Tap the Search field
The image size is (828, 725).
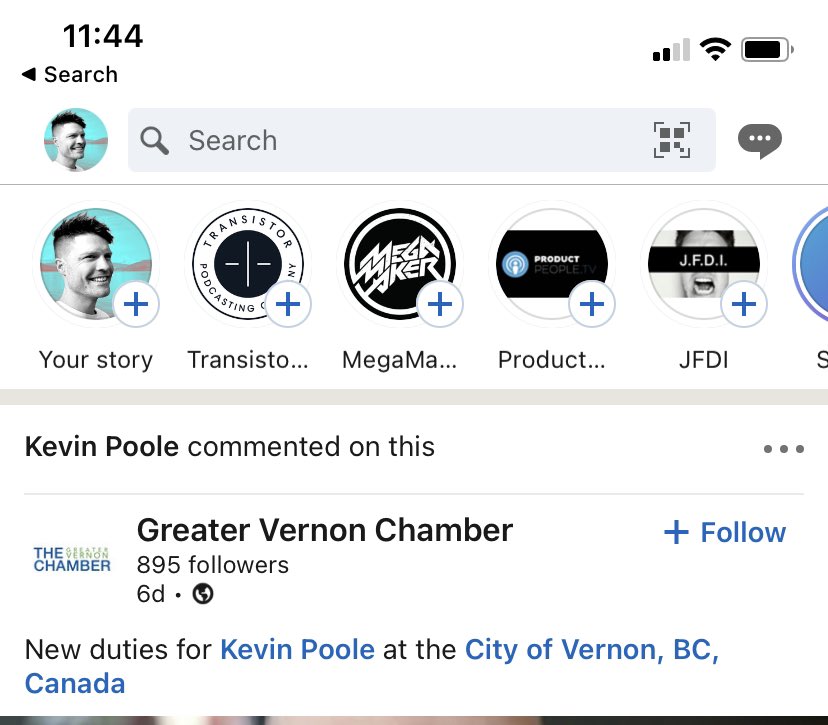click(x=400, y=140)
